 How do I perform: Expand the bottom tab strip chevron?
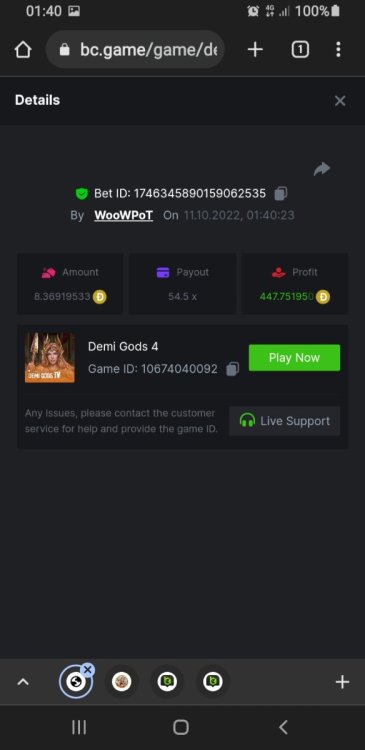(23, 682)
